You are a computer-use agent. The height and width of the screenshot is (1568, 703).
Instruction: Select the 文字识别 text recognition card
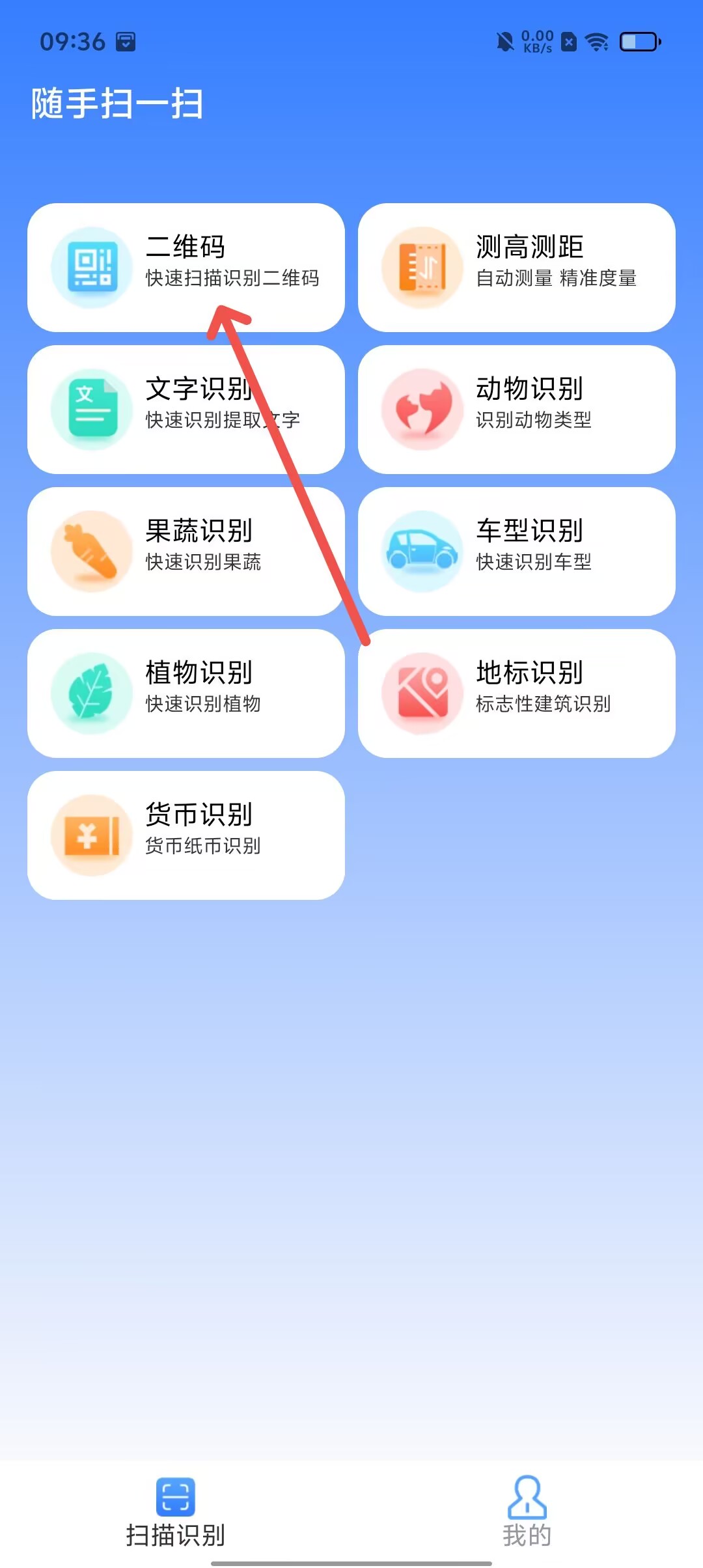coord(186,409)
